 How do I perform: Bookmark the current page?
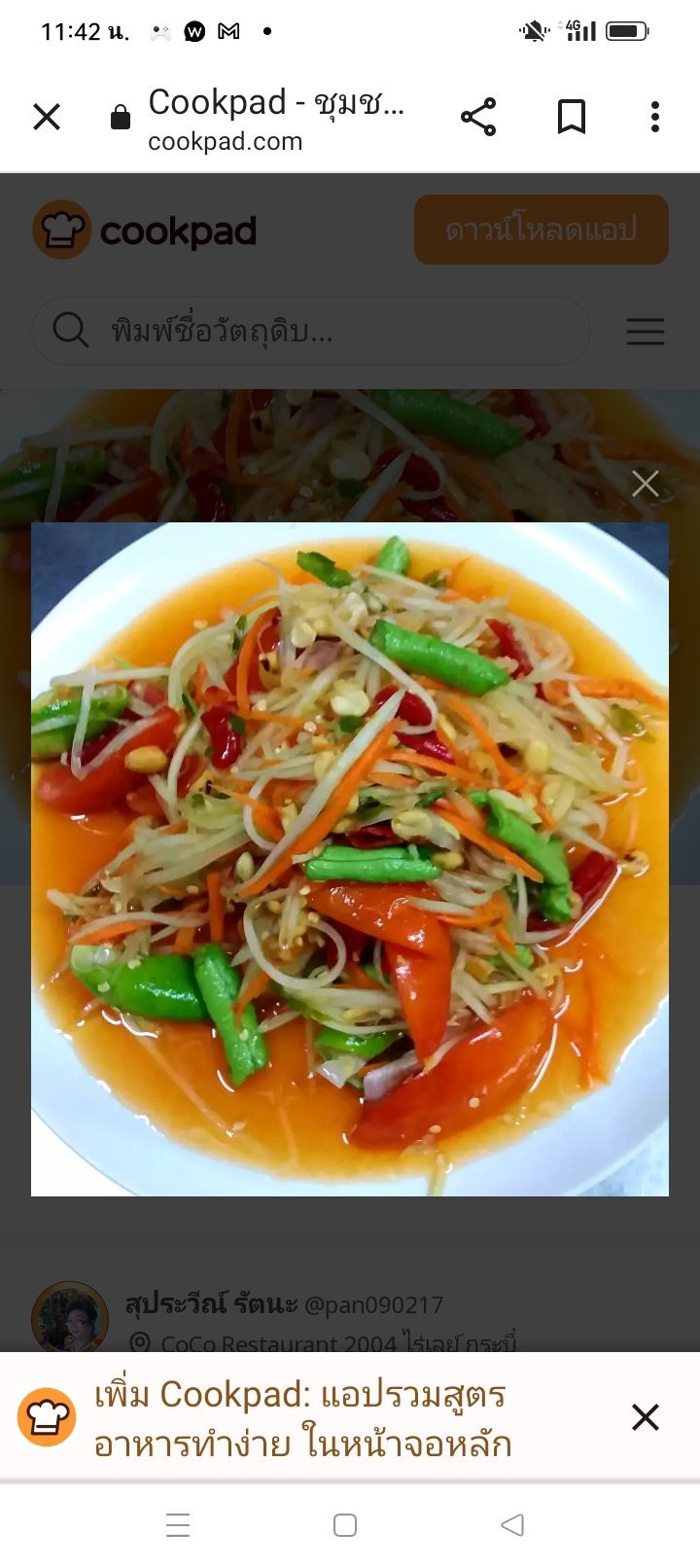coord(571,117)
